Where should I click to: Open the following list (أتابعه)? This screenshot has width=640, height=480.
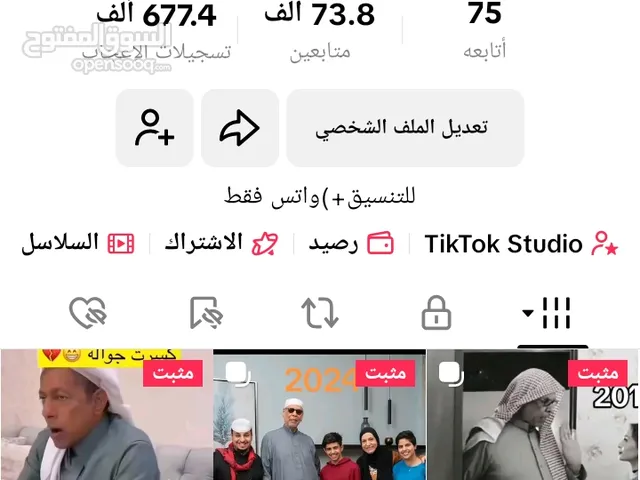pyautogui.click(x=484, y=30)
